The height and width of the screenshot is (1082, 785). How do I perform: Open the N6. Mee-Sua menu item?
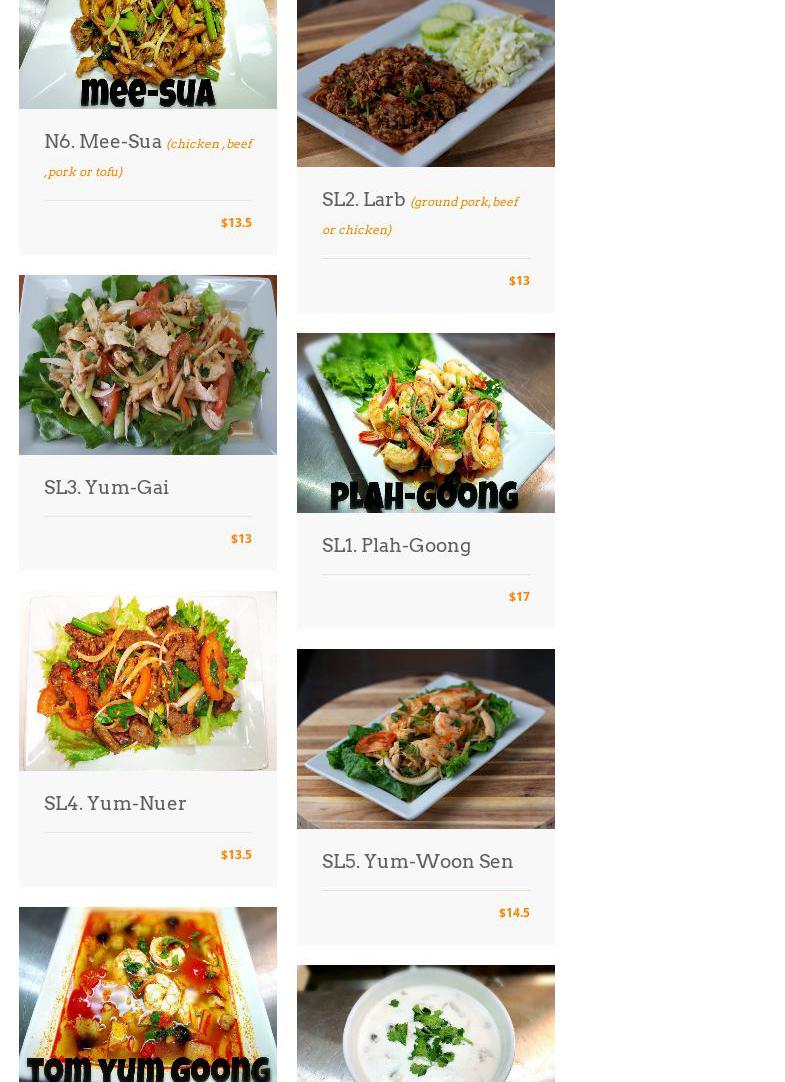pos(103,142)
